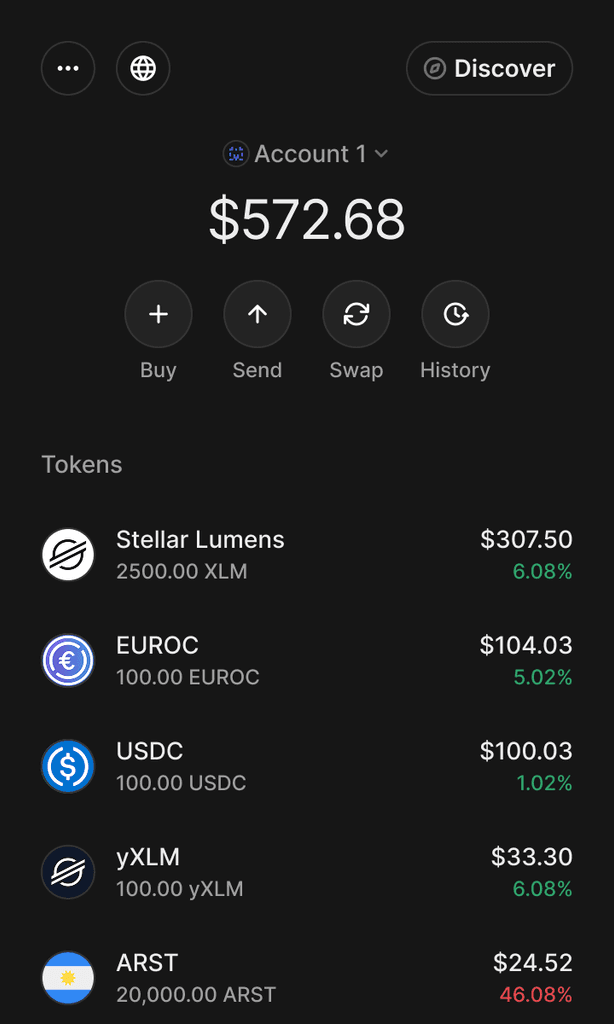This screenshot has width=614, height=1024.
Task: Open the EUROC token details
Action: coord(306,660)
